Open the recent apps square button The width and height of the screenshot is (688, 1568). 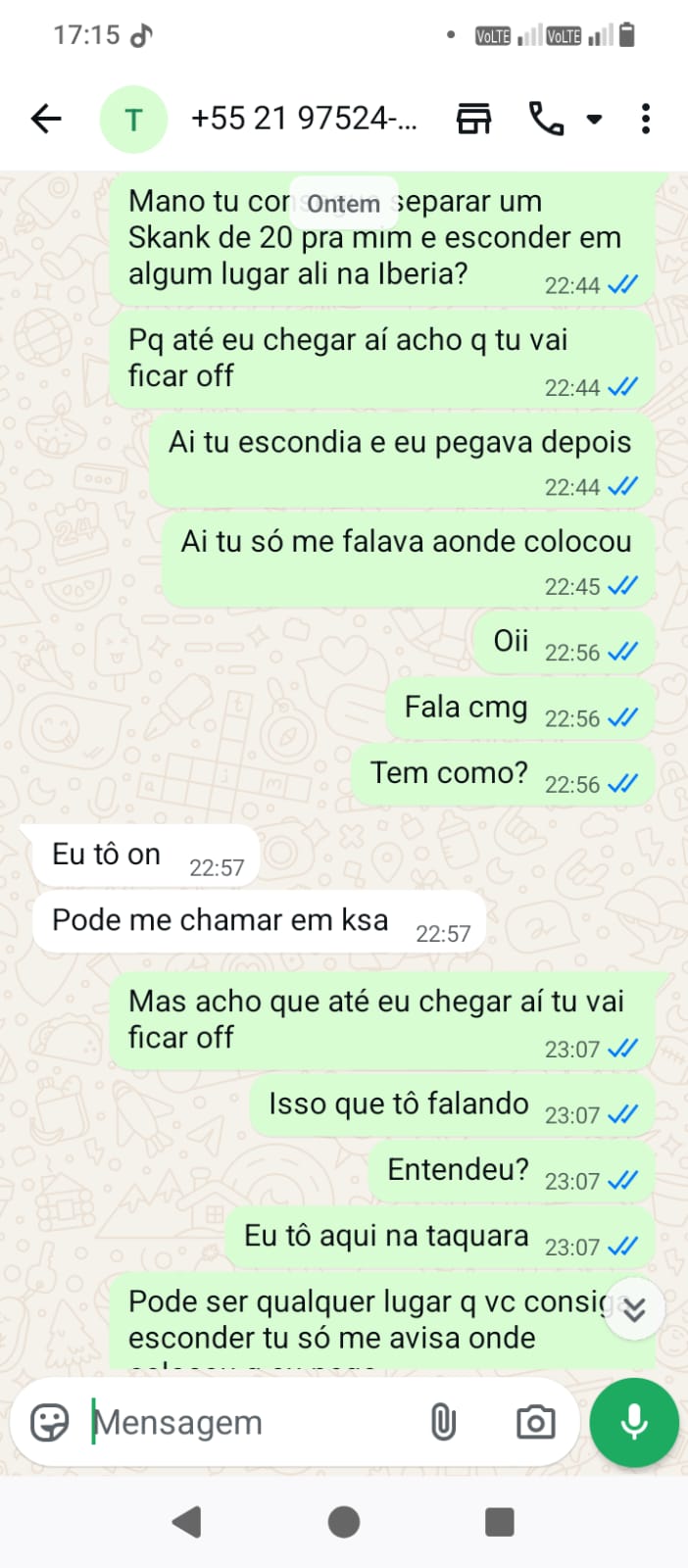click(x=500, y=1522)
